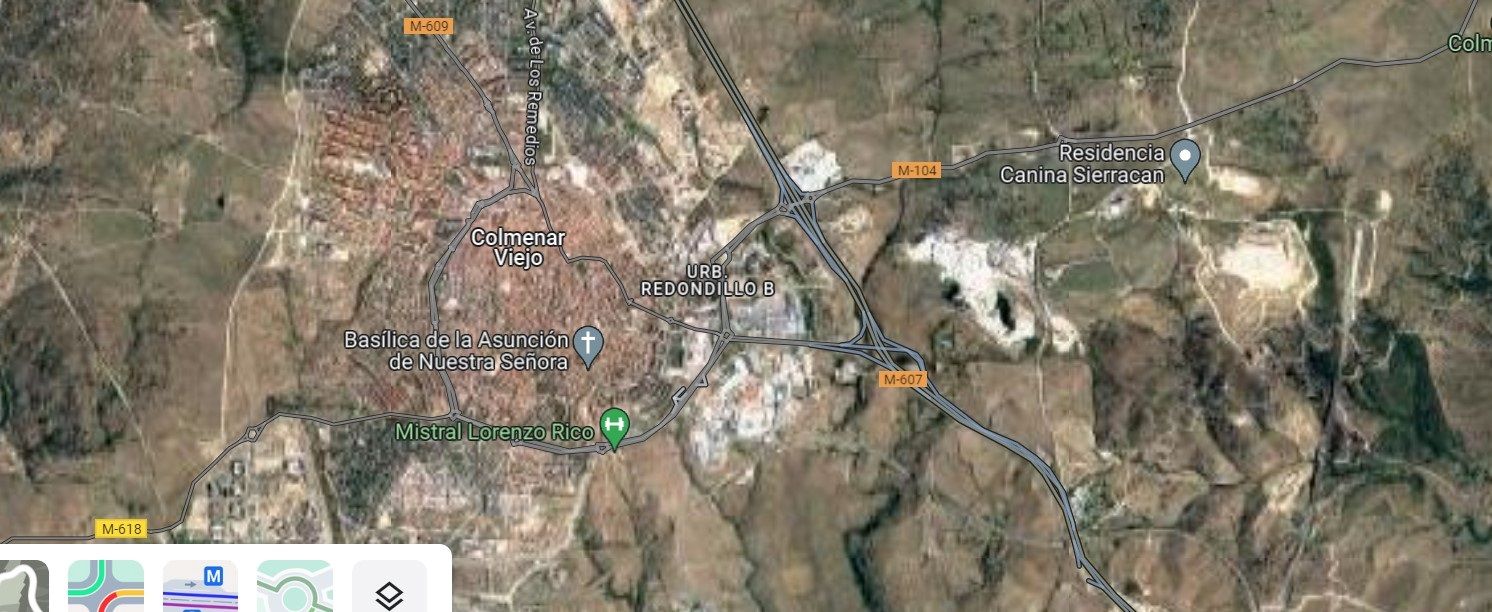Open Residencia Canina Sierracan place pin
Screen dimensions: 1492x612
pyautogui.click(x=1185, y=158)
